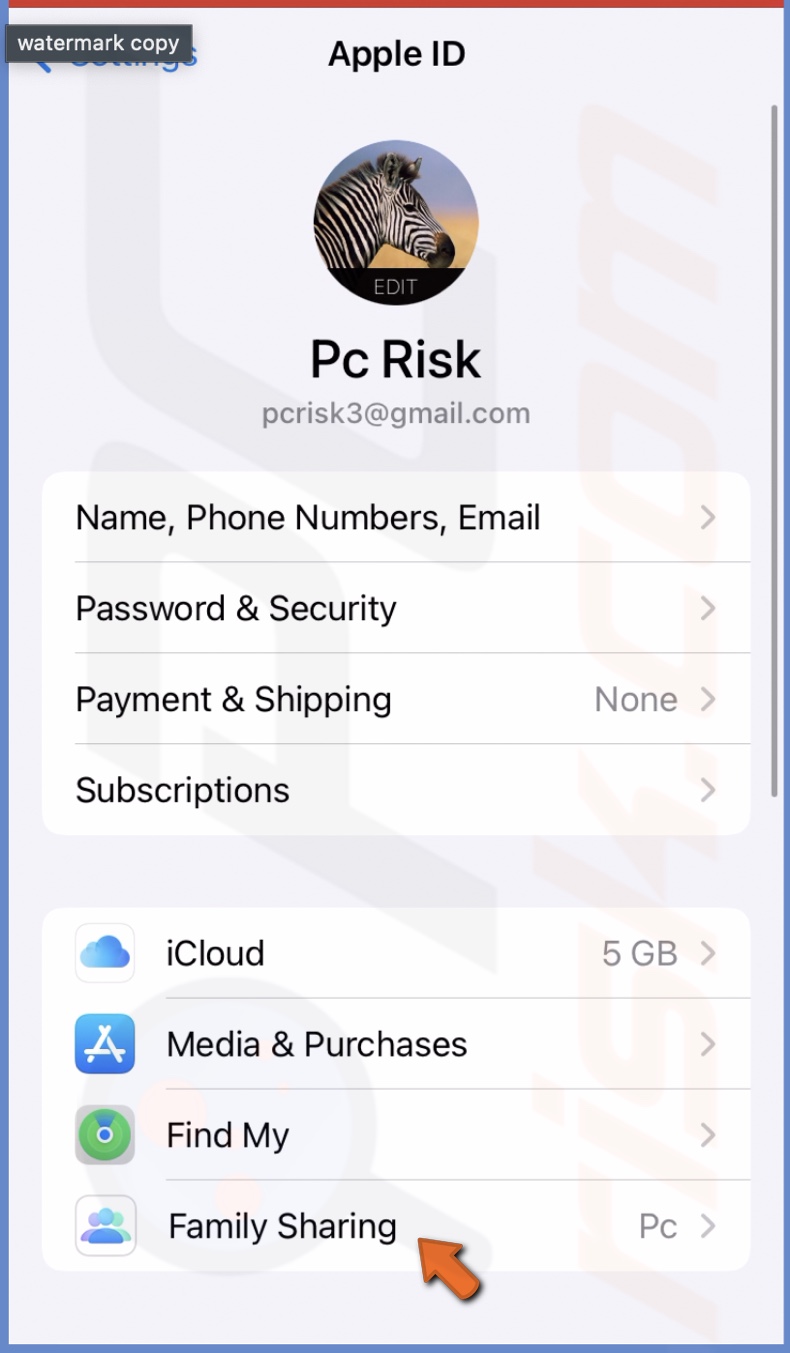This screenshot has width=790, height=1353.
Task: Open Payment & Shipping
Action: 395,699
